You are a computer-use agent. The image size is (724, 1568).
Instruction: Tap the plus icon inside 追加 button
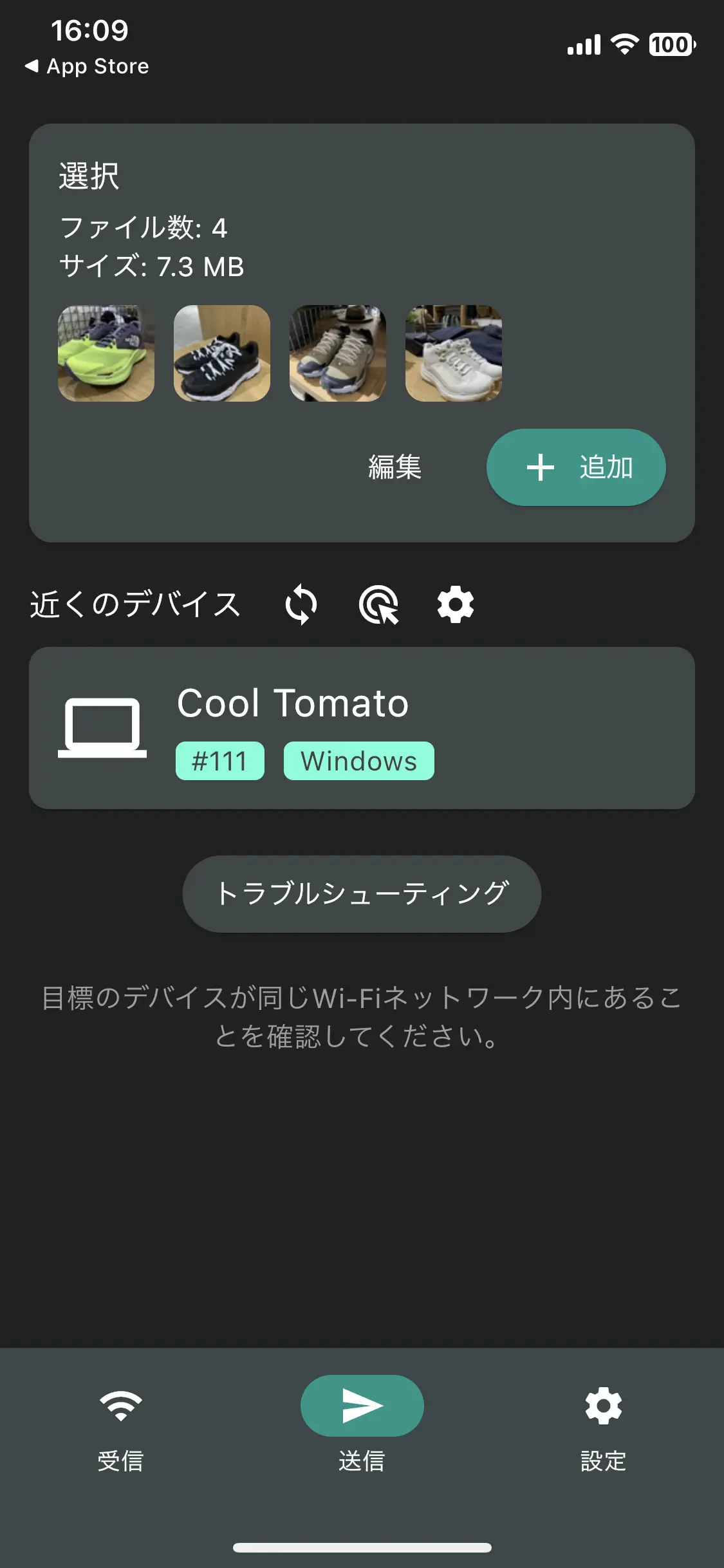[540, 467]
